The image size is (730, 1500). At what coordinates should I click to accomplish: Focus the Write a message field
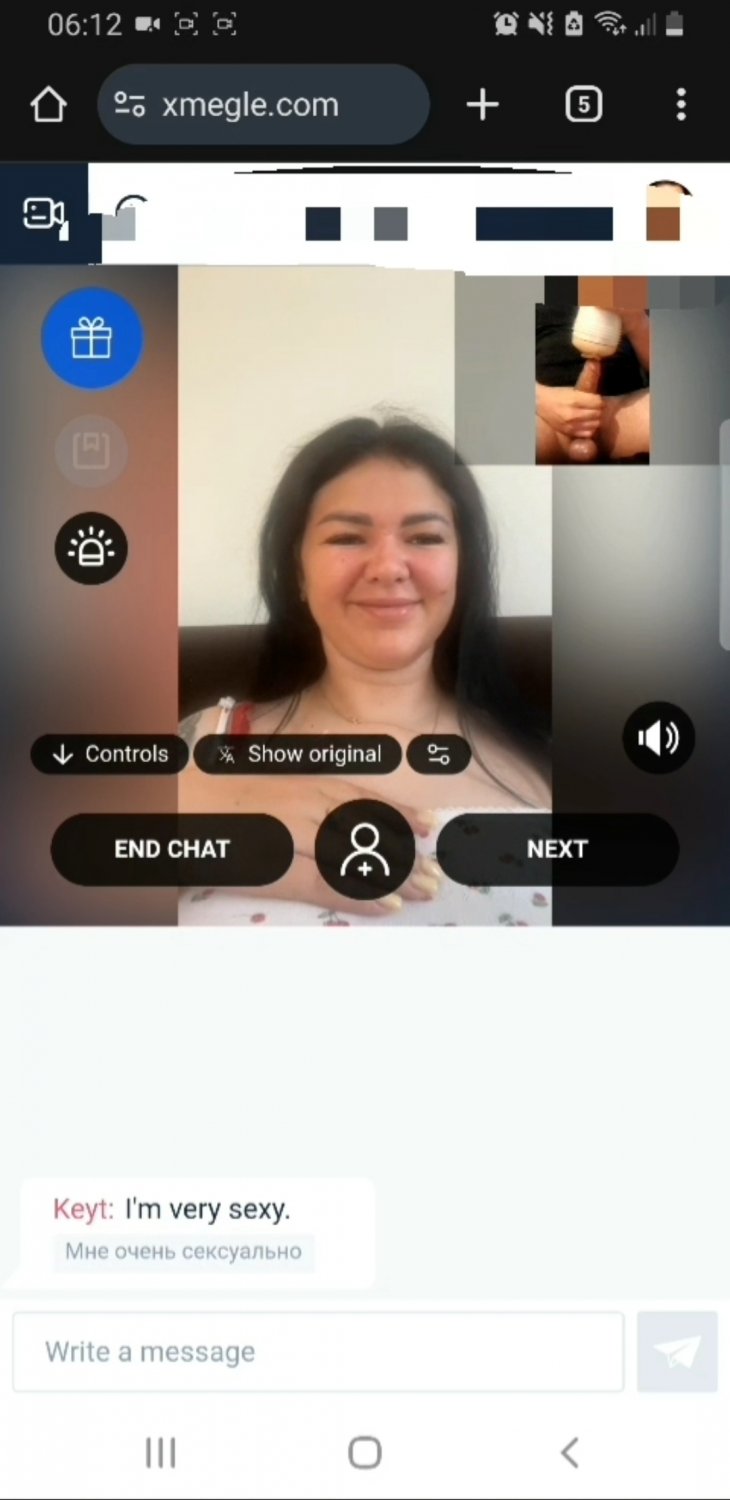(x=318, y=1352)
